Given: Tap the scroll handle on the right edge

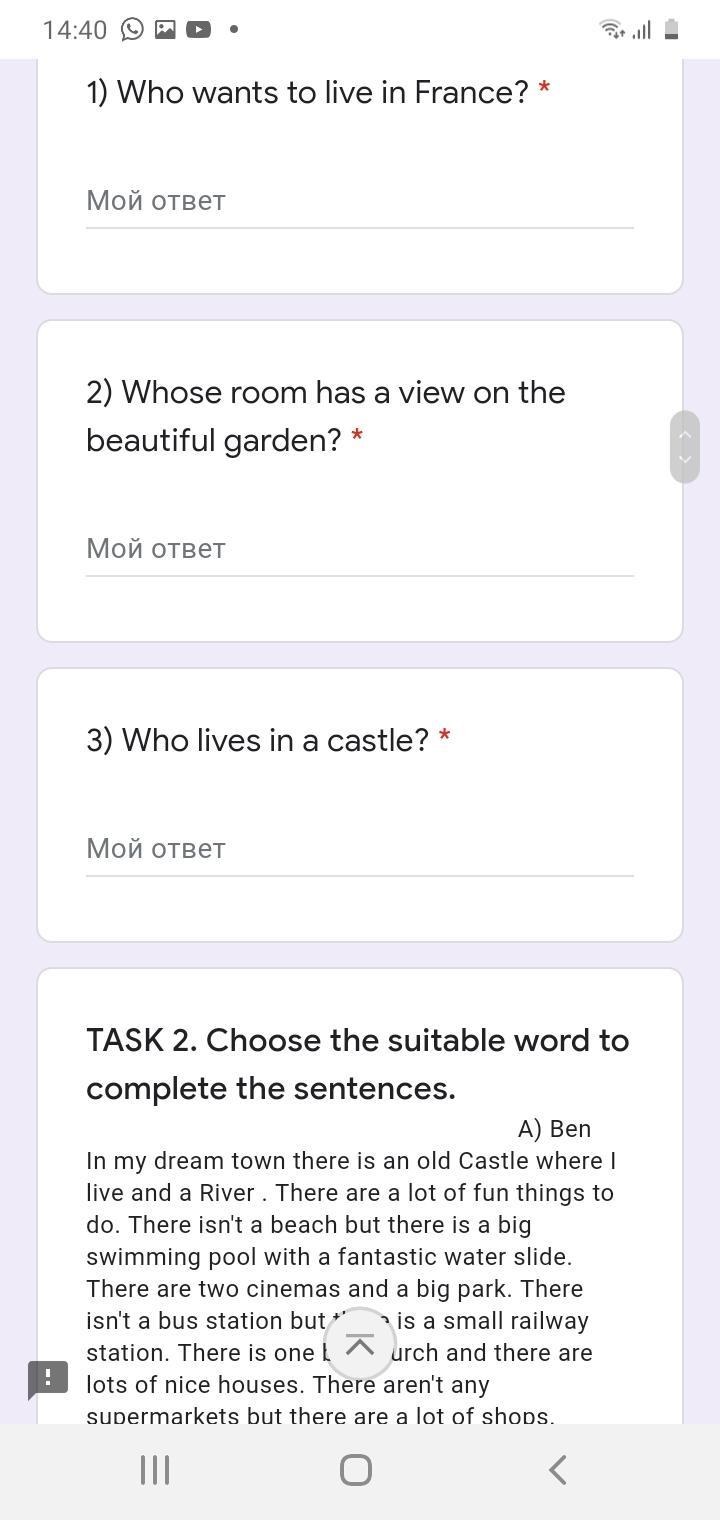Looking at the screenshot, I should 685,447.
